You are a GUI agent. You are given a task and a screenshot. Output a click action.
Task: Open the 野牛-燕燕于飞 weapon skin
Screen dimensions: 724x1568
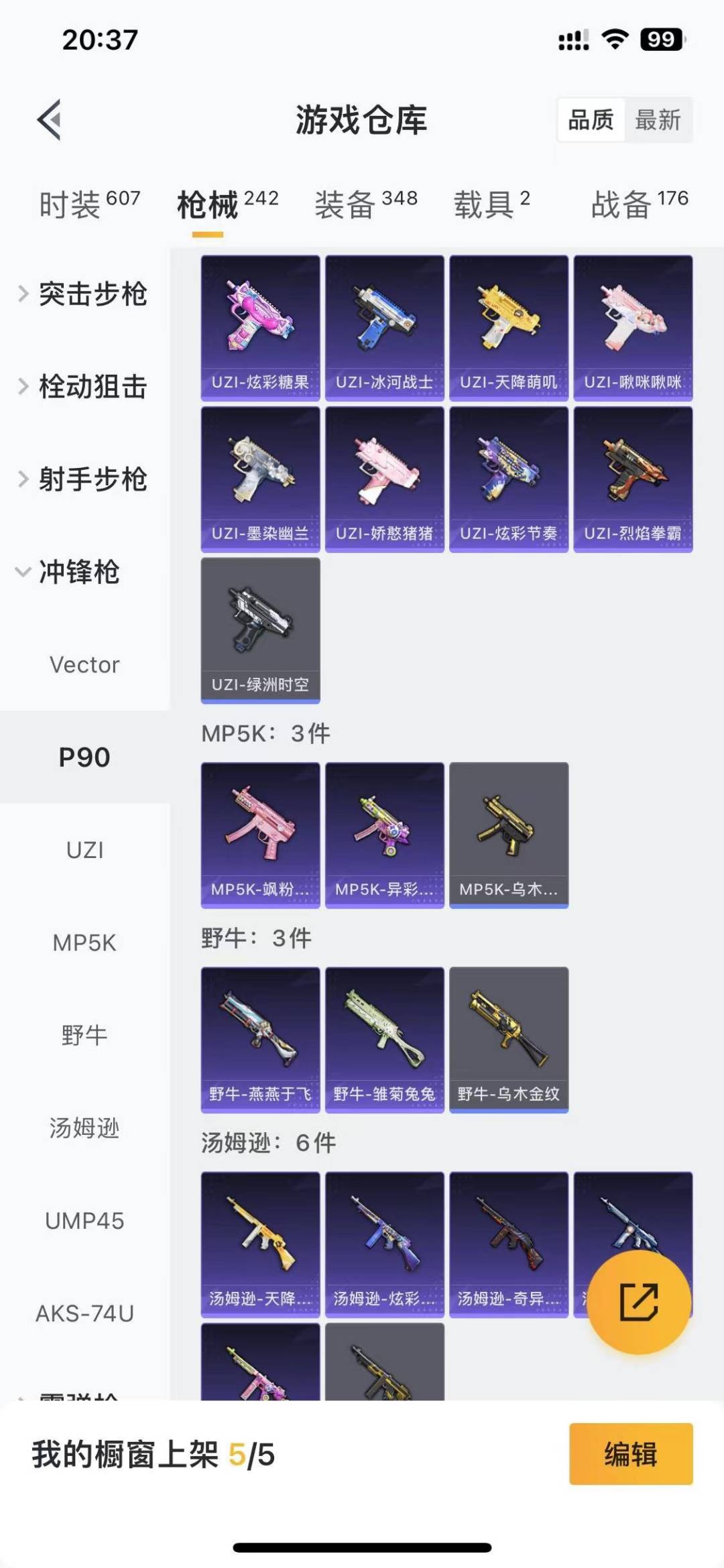click(x=260, y=1038)
